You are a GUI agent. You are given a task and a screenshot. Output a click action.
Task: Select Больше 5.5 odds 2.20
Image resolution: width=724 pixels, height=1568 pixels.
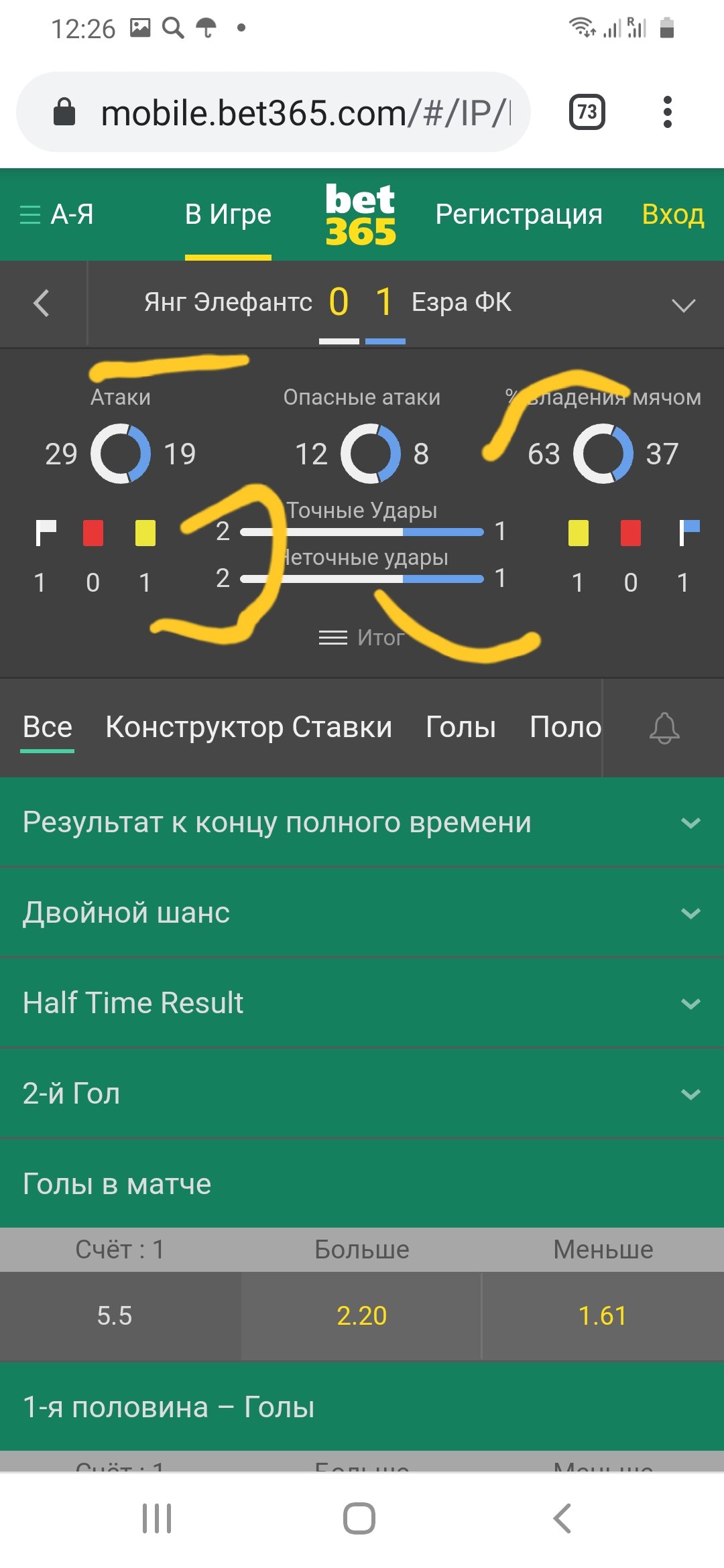361,1315
